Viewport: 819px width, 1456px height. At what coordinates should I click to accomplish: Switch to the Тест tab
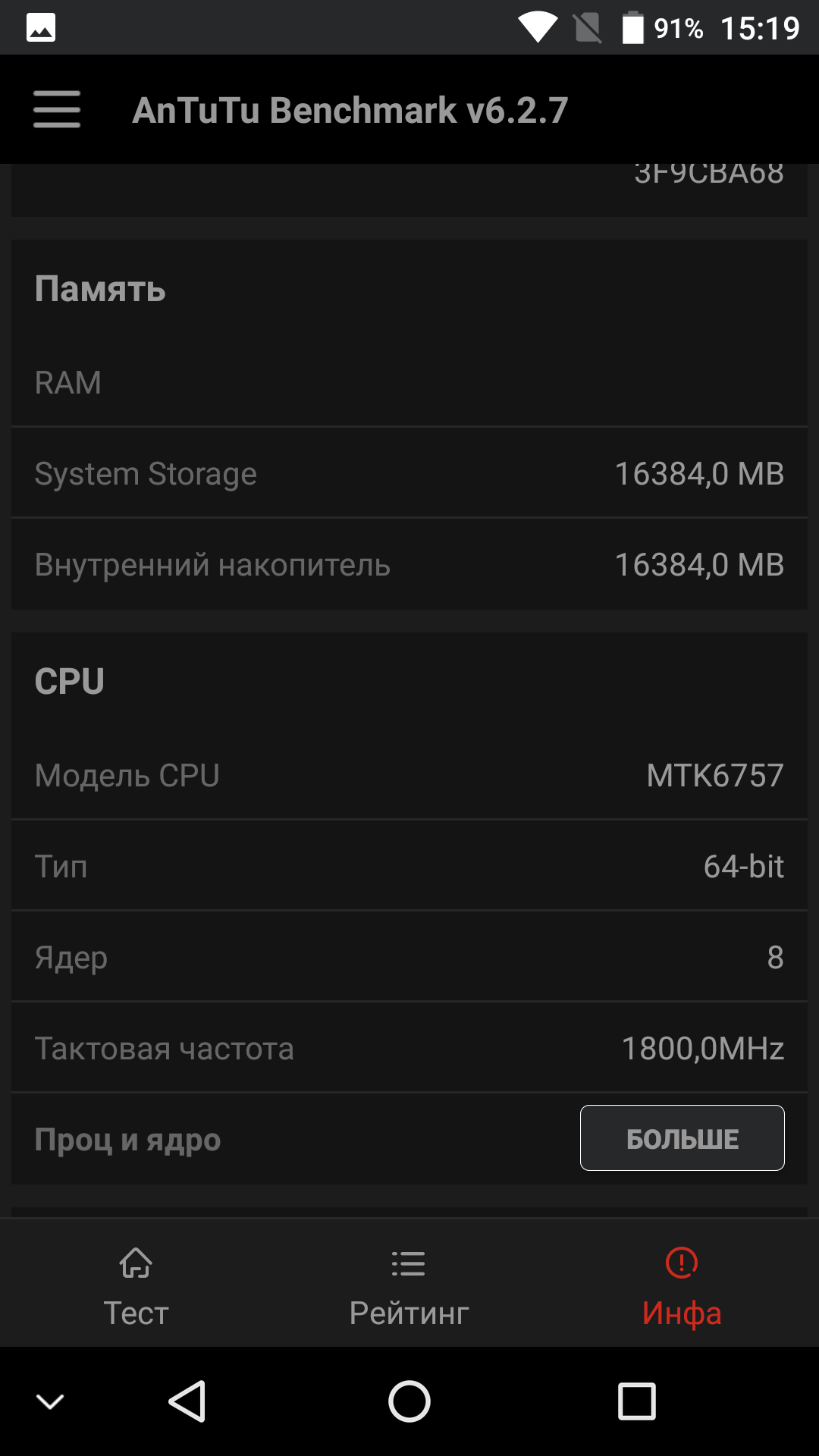pyautogui.click(x=136, y=1286)
